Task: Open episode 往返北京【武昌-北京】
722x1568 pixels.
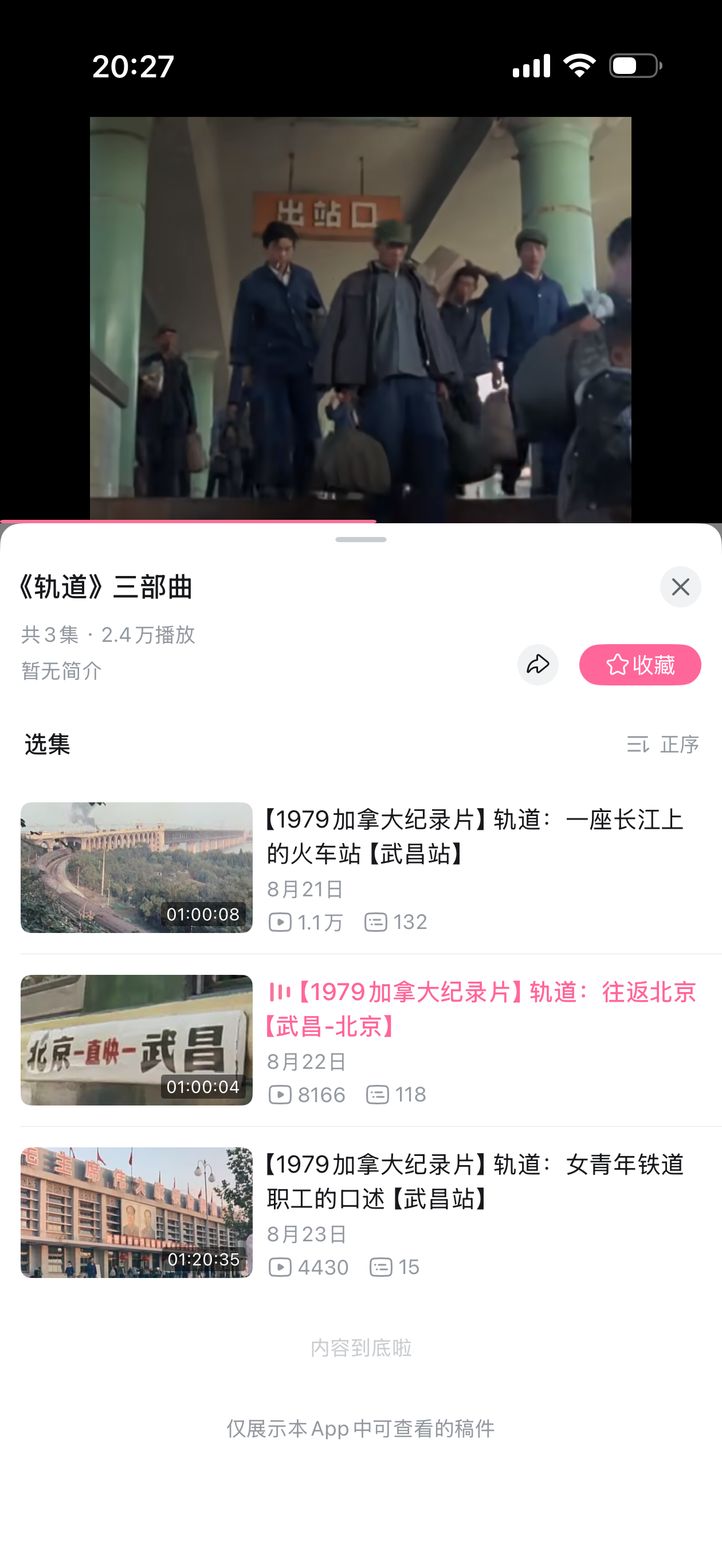Action: tap(361, 1040)
